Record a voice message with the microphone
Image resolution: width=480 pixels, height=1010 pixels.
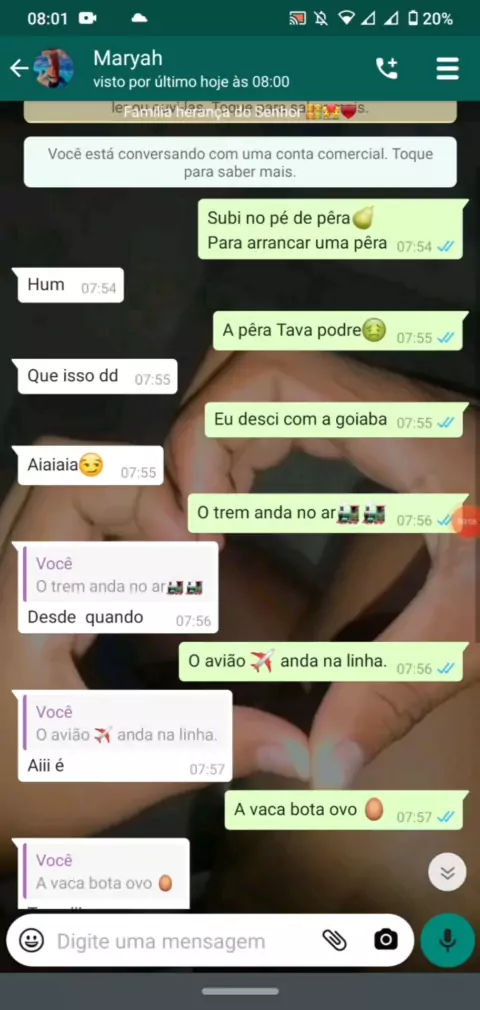pyautogui.click(x=447, y=940)
